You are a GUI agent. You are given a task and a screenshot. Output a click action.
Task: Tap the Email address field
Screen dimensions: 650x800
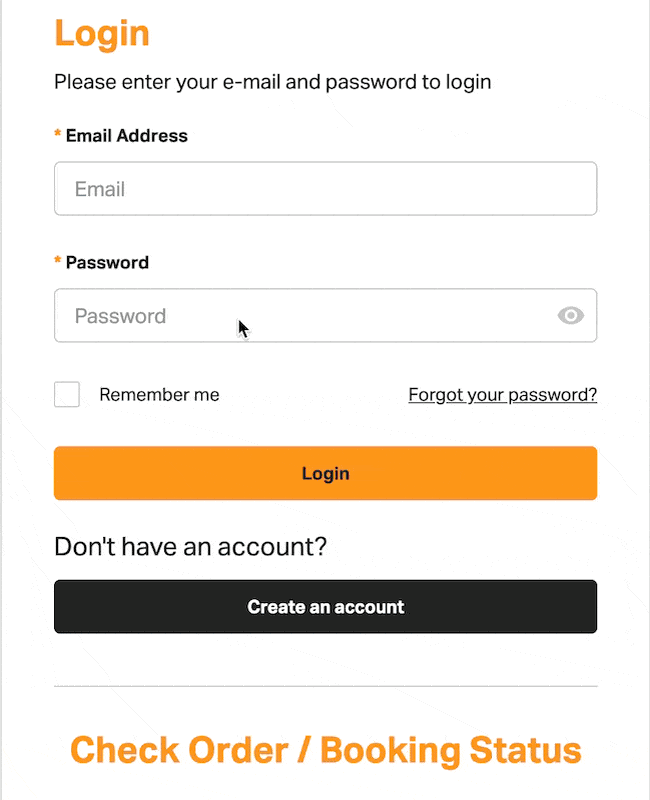(x=325, y=189)
